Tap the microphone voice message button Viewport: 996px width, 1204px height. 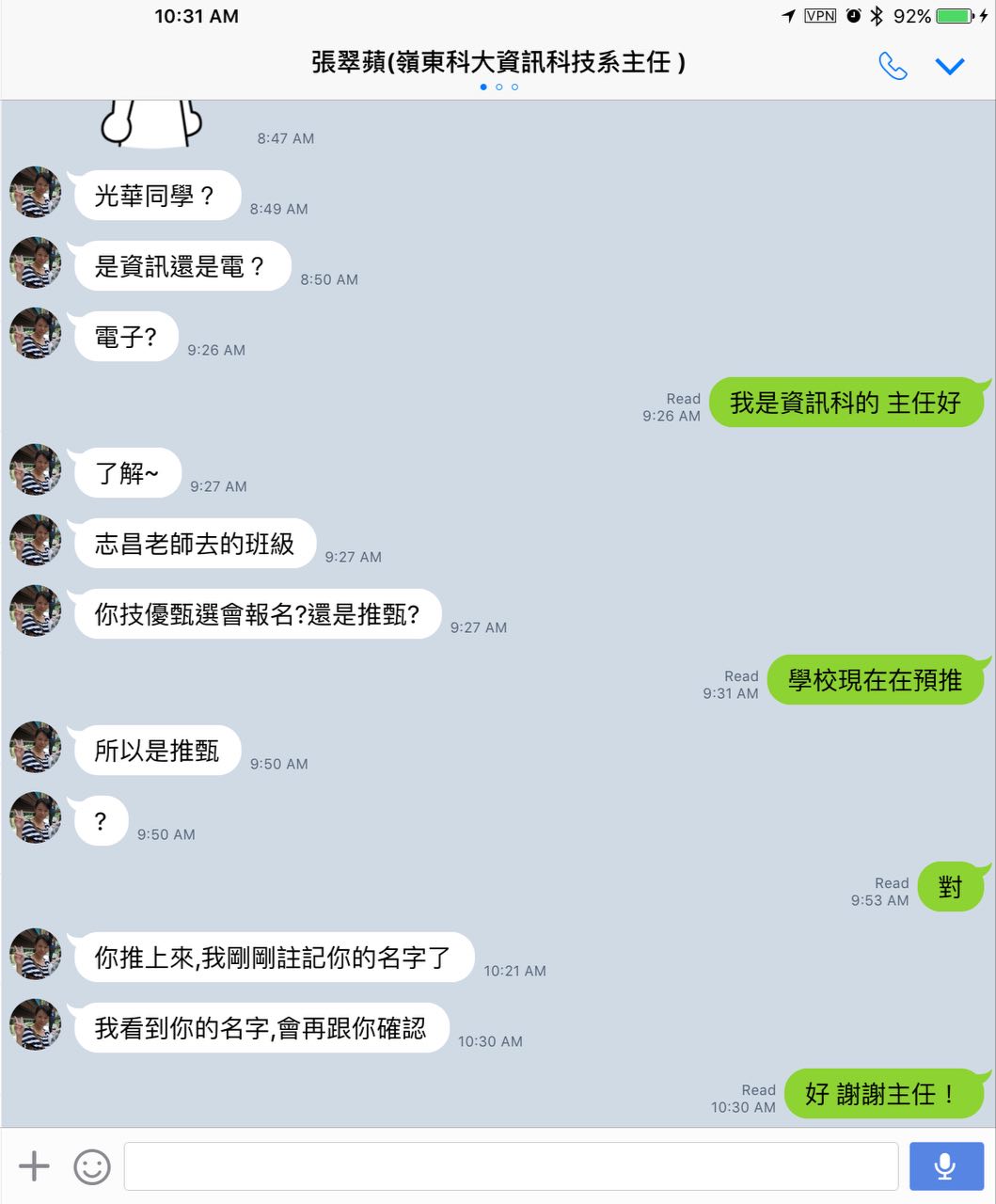[x=946, y=1166]
